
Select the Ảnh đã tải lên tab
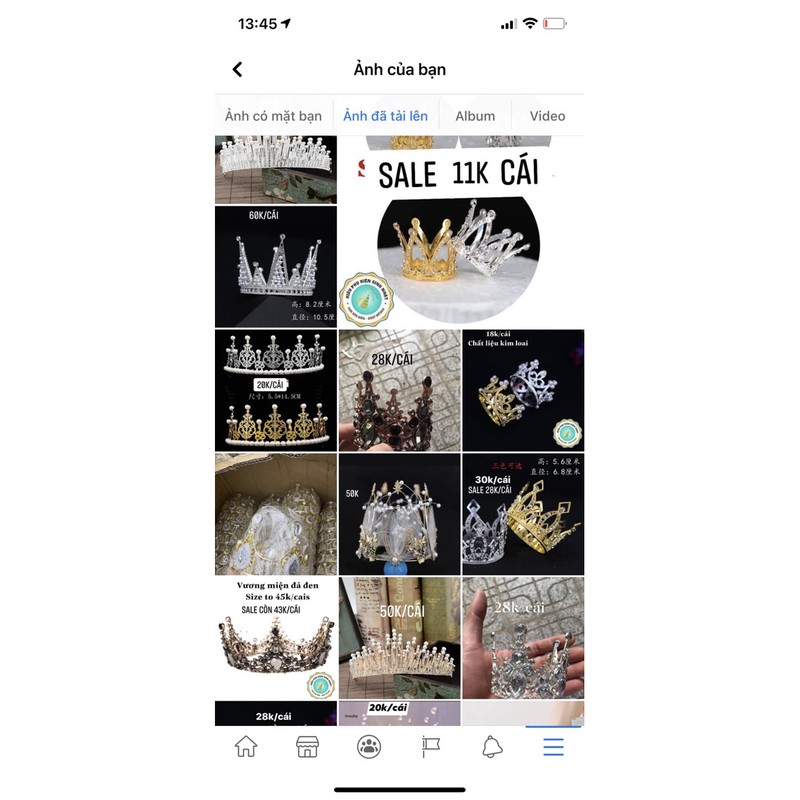pos(385,116)
